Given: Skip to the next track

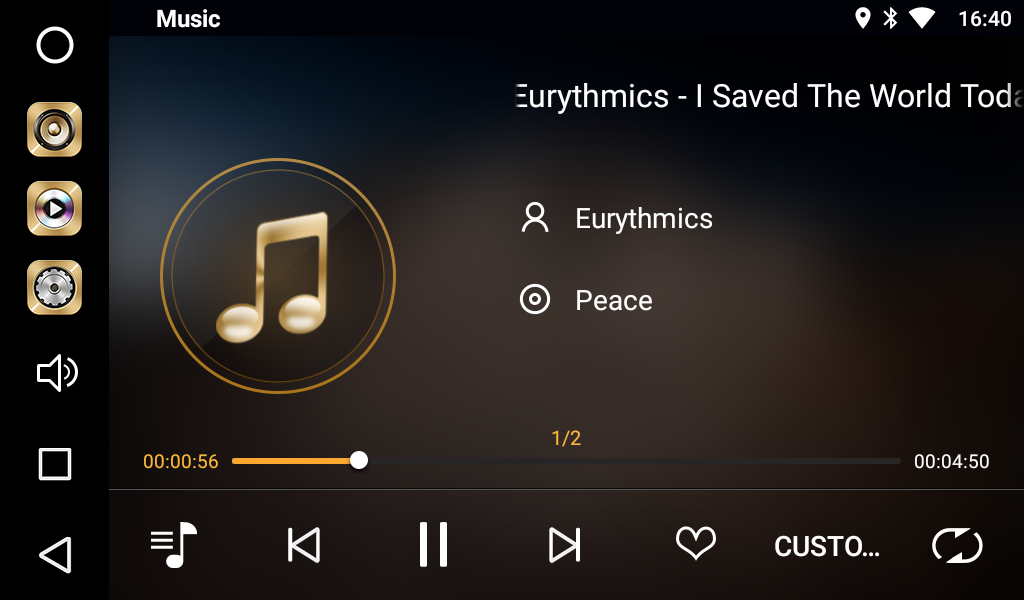Looking at the screenshot, I should pyautogui.click(x=565, y=545).
